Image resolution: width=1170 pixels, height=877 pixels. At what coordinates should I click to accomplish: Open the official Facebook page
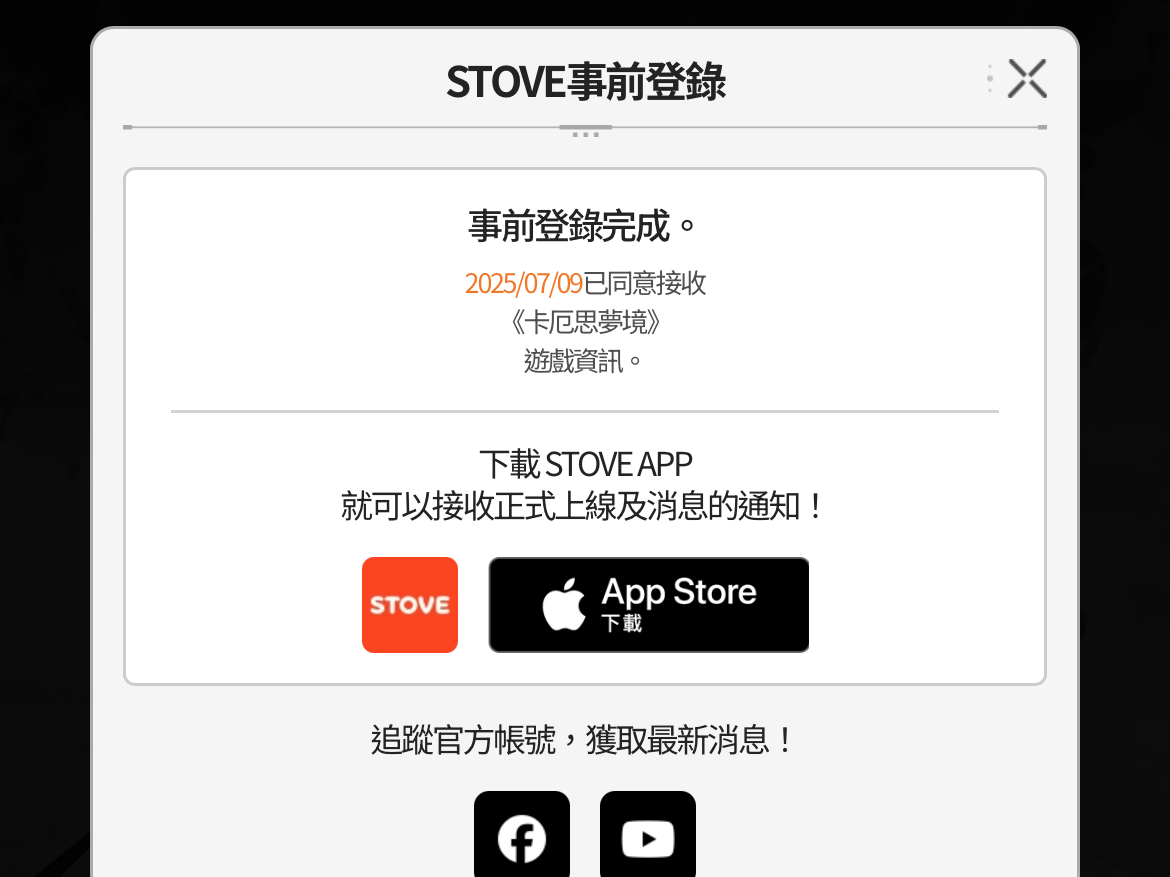click(x=522, y=837)
